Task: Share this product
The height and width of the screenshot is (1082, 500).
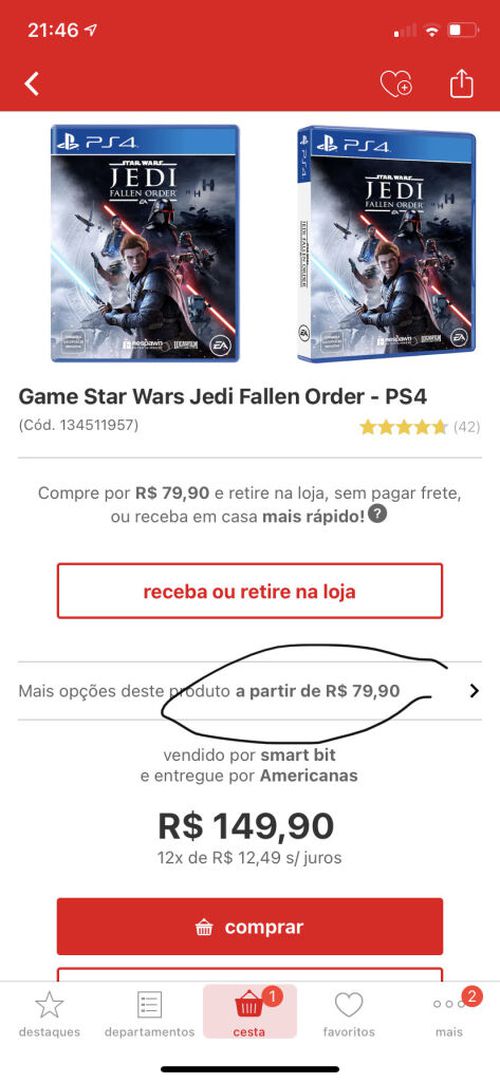Action: pyautogui.click(x=461, y=83)
